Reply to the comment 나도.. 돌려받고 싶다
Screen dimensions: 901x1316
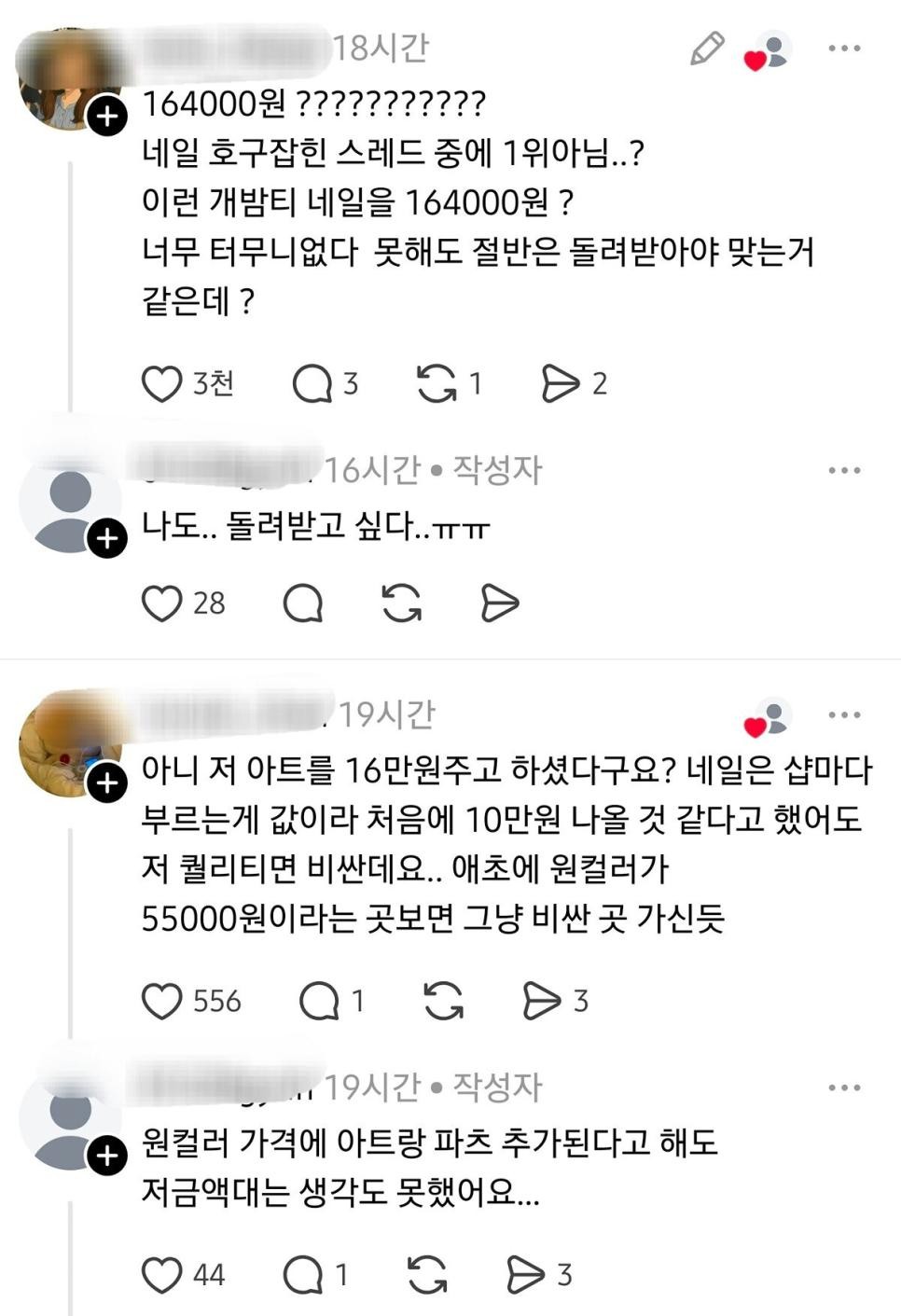[x=303, y=603]
